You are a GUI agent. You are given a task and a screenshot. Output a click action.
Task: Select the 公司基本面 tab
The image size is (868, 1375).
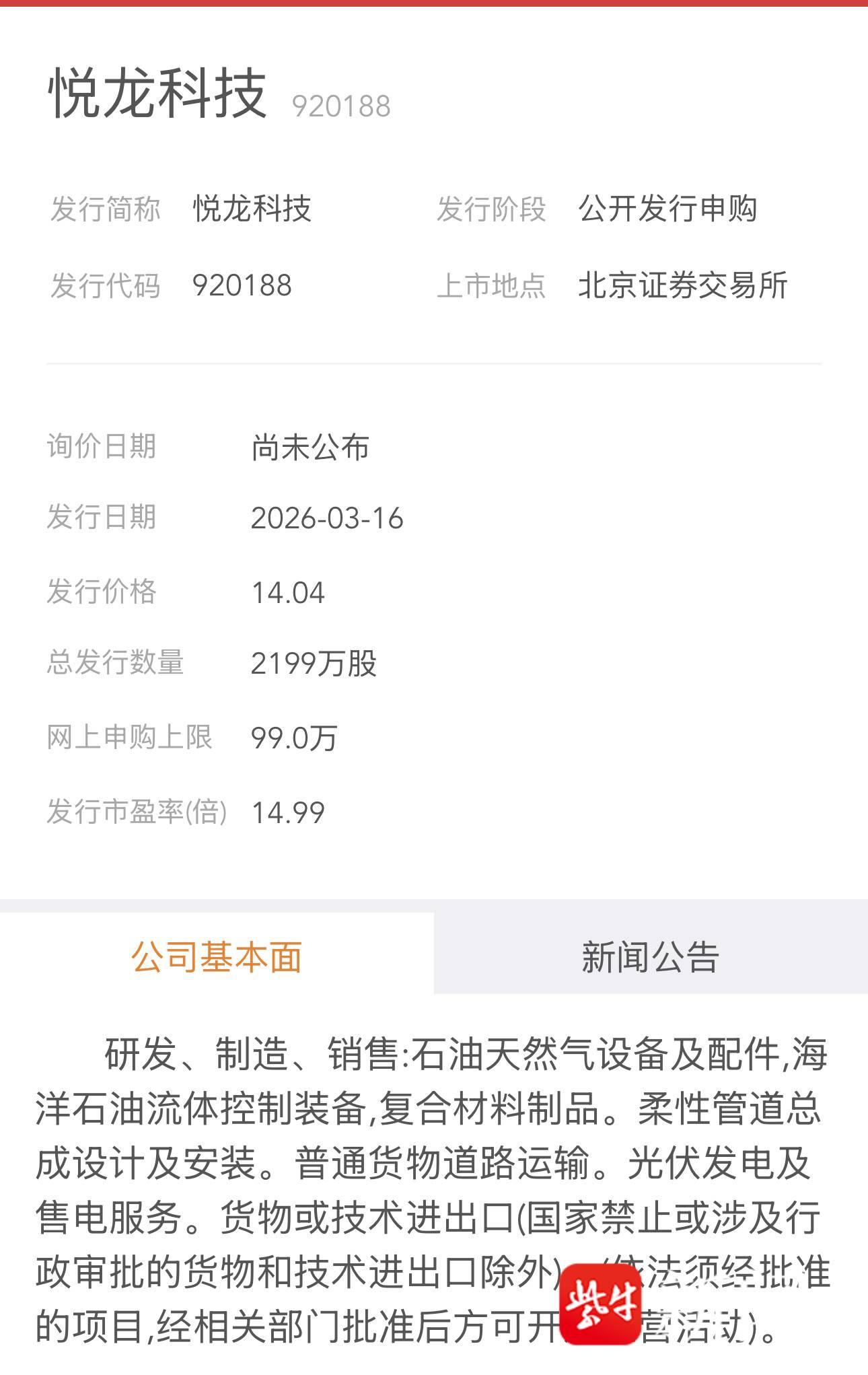pyautogui.click(x=217, y=956)
